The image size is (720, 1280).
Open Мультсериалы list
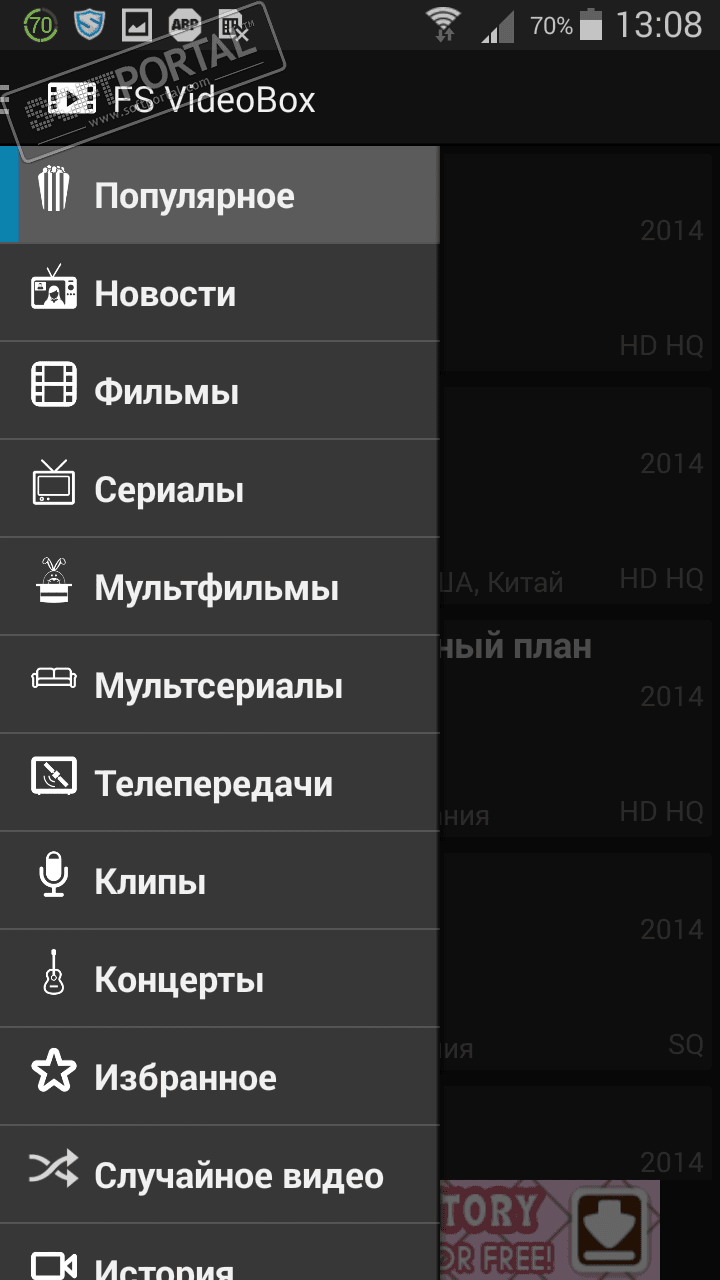(x=218, y=686)
